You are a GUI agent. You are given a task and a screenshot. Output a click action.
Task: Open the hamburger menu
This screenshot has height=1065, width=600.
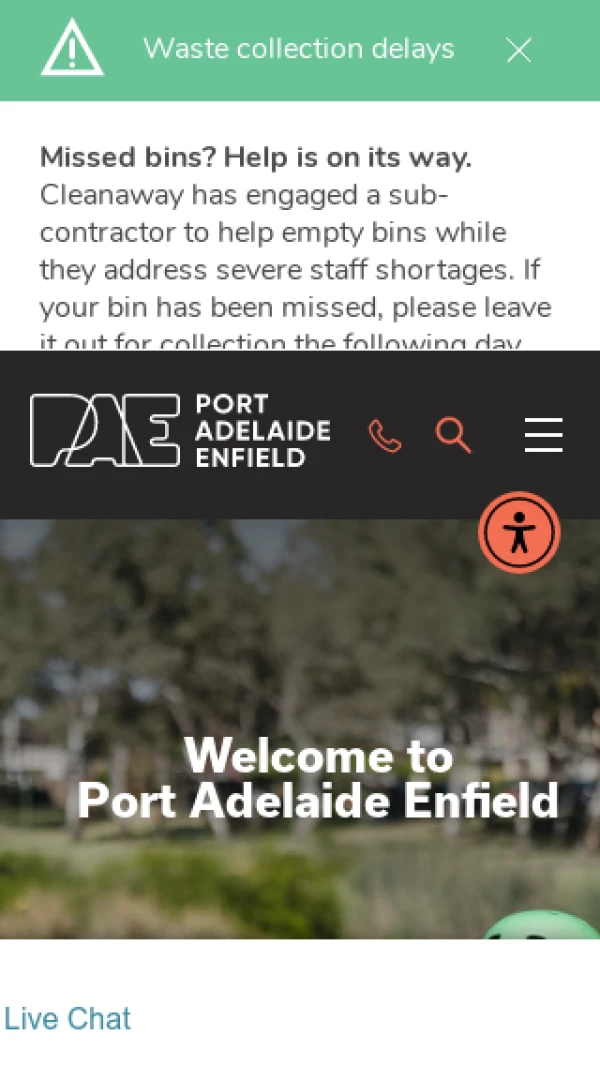(x=543, y=436)
